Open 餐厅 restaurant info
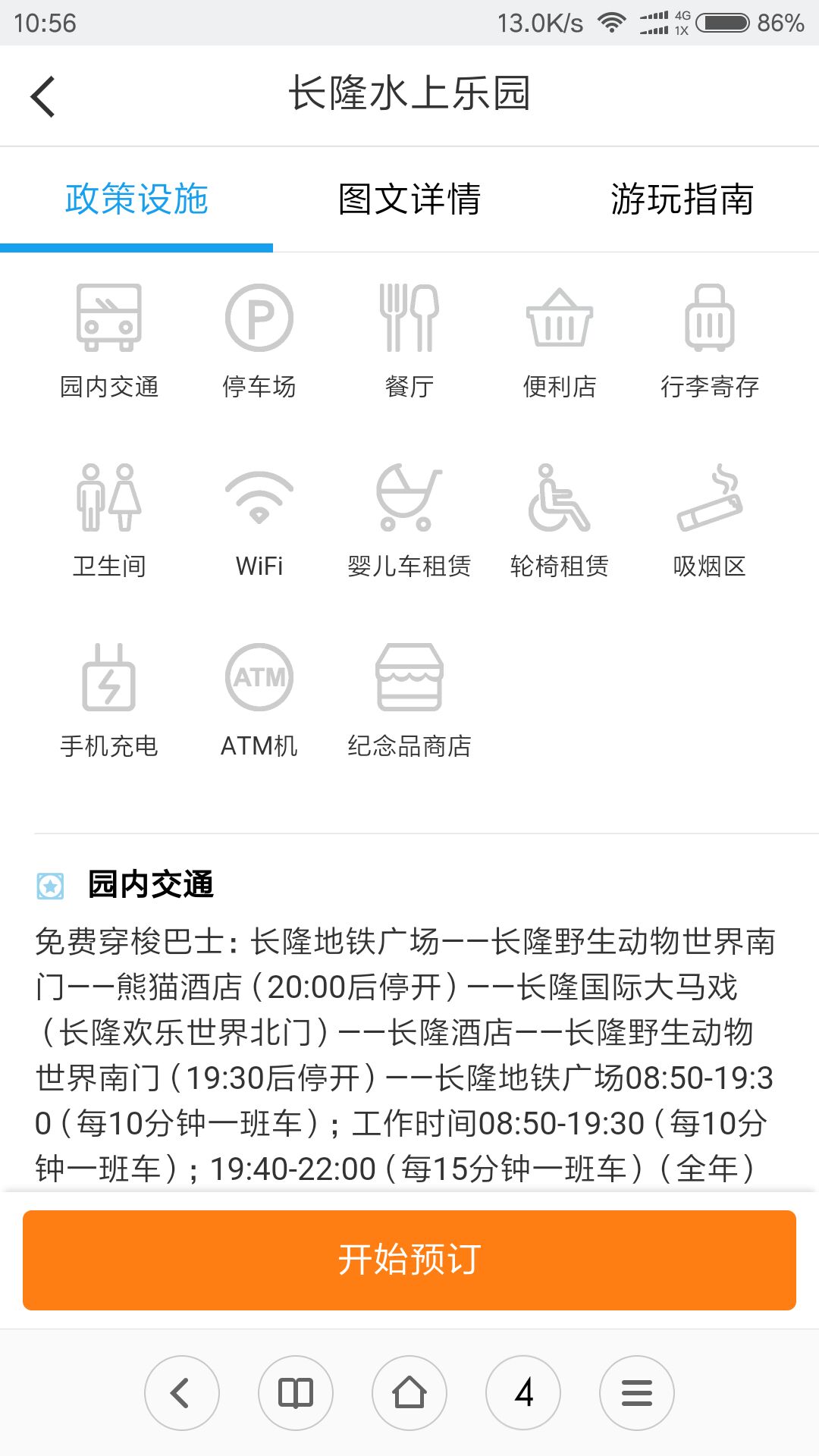The image size is (819, 1456). pyautogui.click(x=409, y=341)
